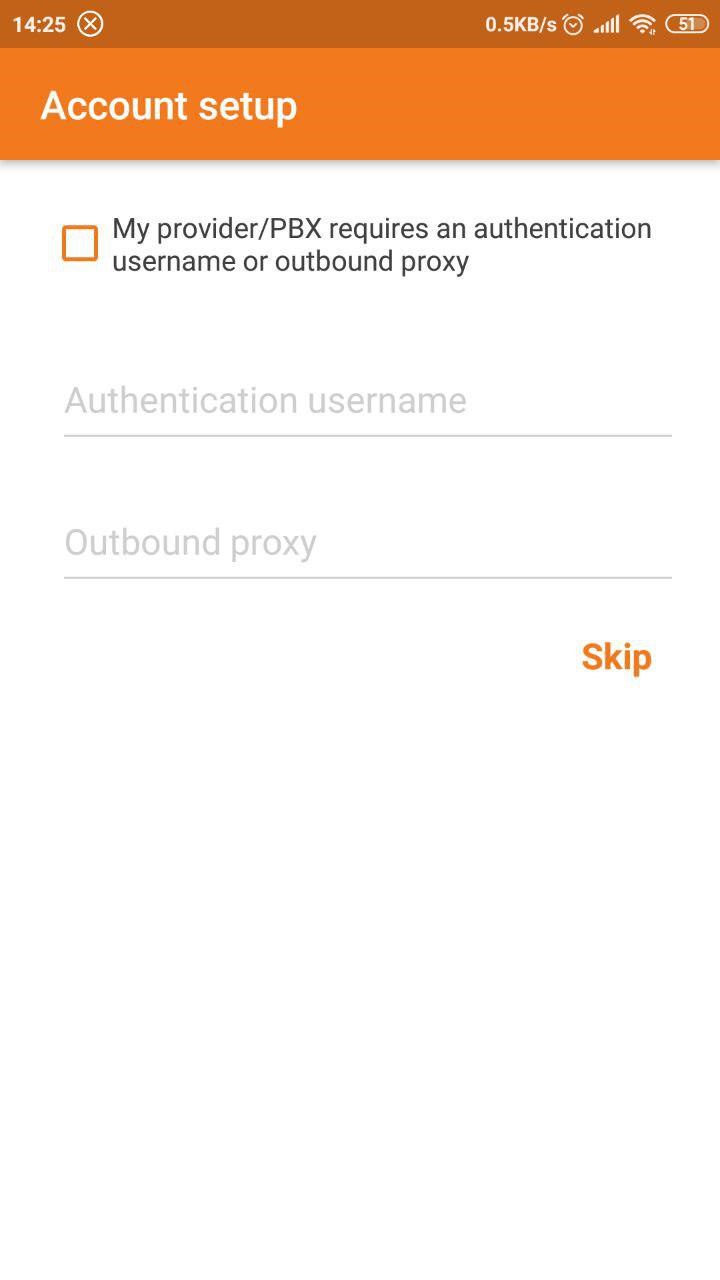Image resolution: width=720 pixels, height=1280 pixels.
Task: Tap the Authentication username field
Action: click(x=367, y=402)
